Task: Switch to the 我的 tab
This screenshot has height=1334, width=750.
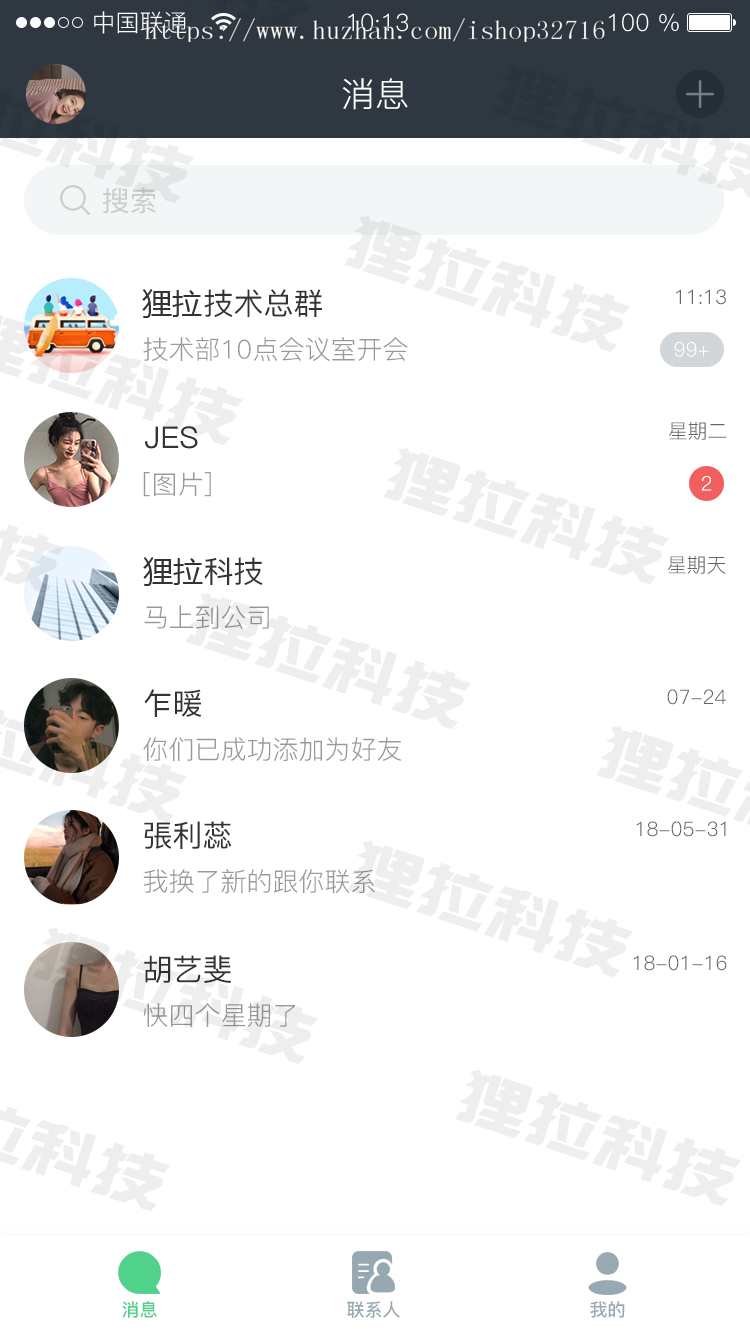Action: coord(607,1285)
